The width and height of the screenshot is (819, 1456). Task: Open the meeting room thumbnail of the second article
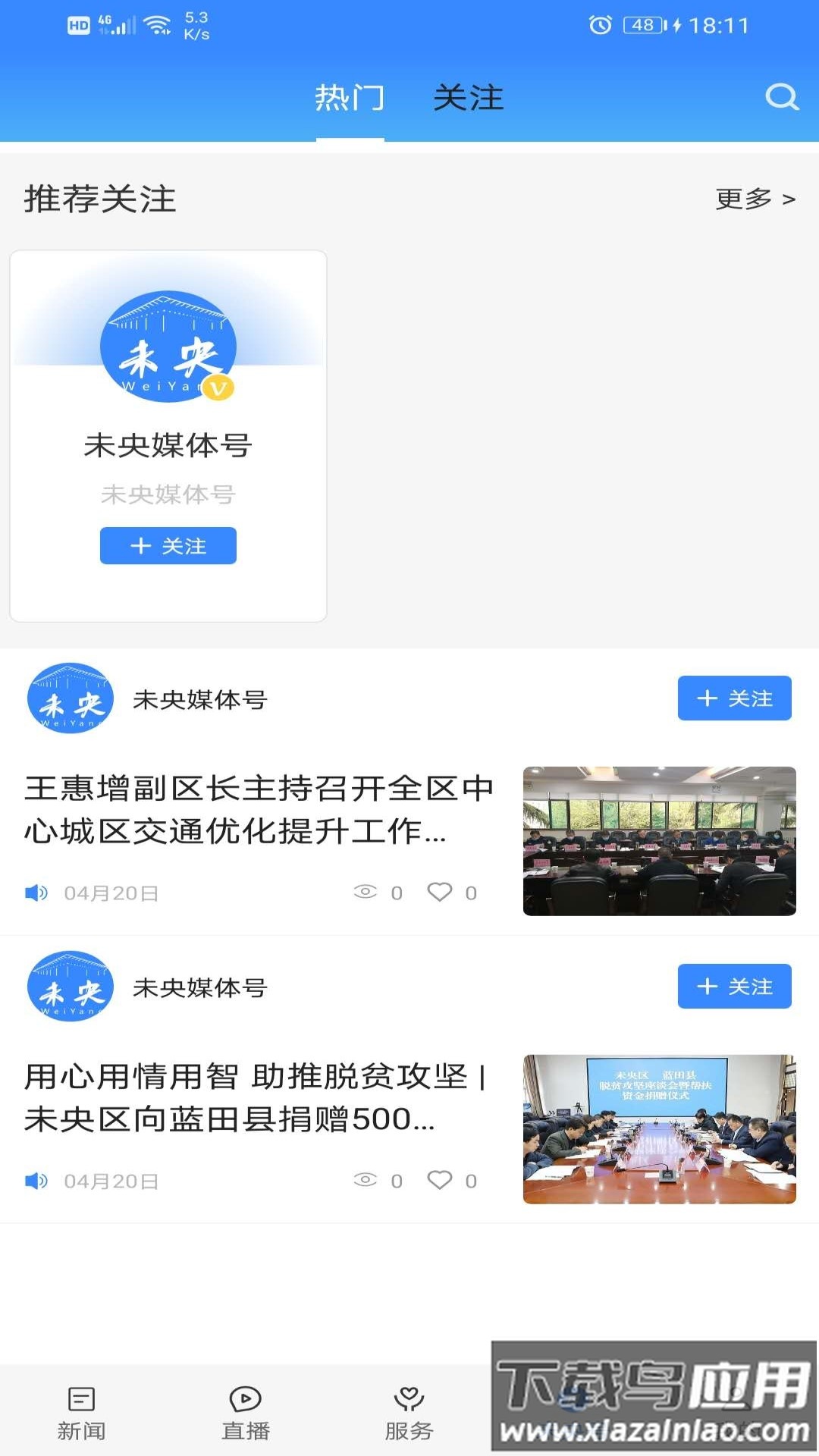tap(658, 1130)
